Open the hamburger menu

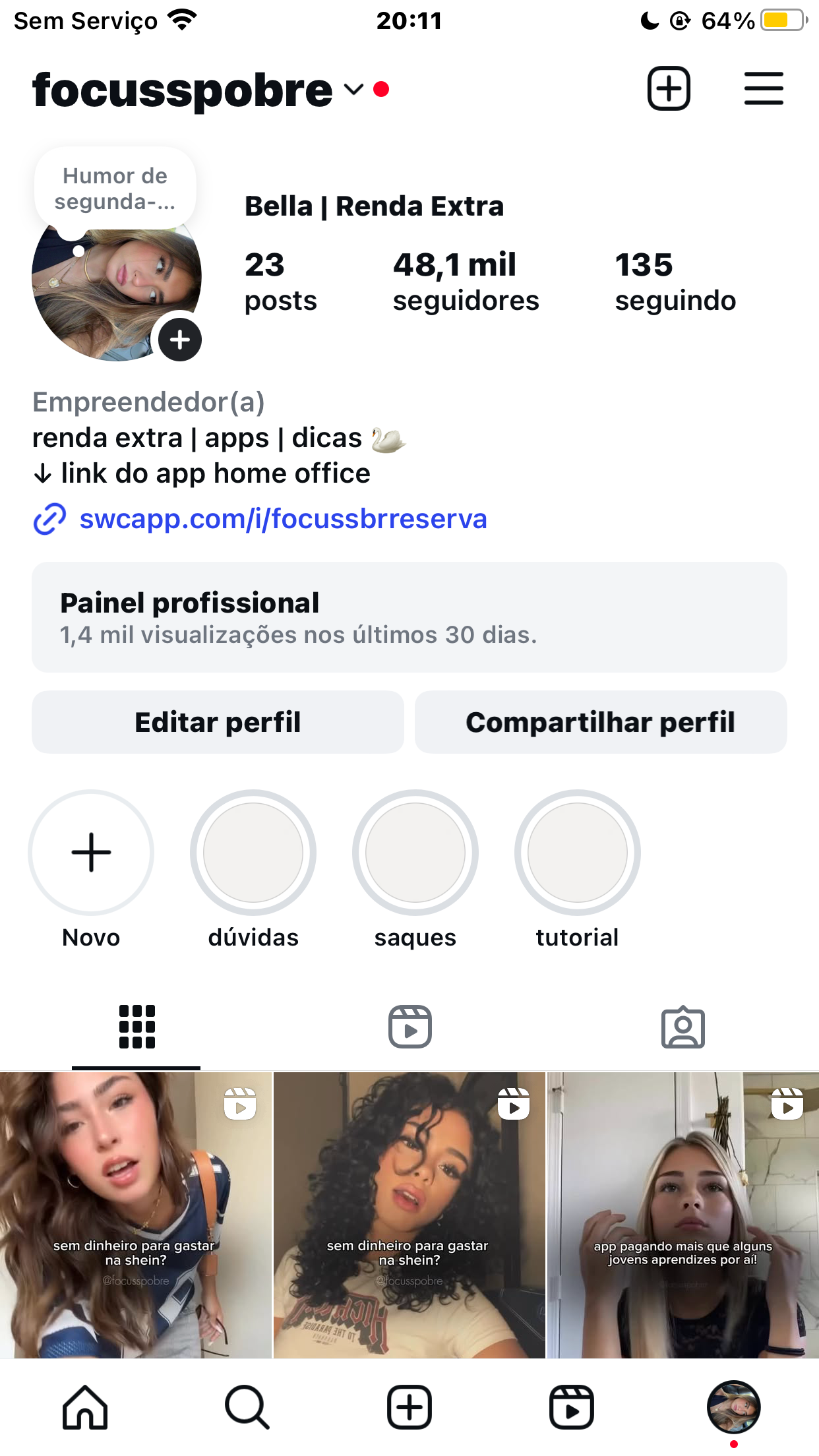click(x=764, y=88)
